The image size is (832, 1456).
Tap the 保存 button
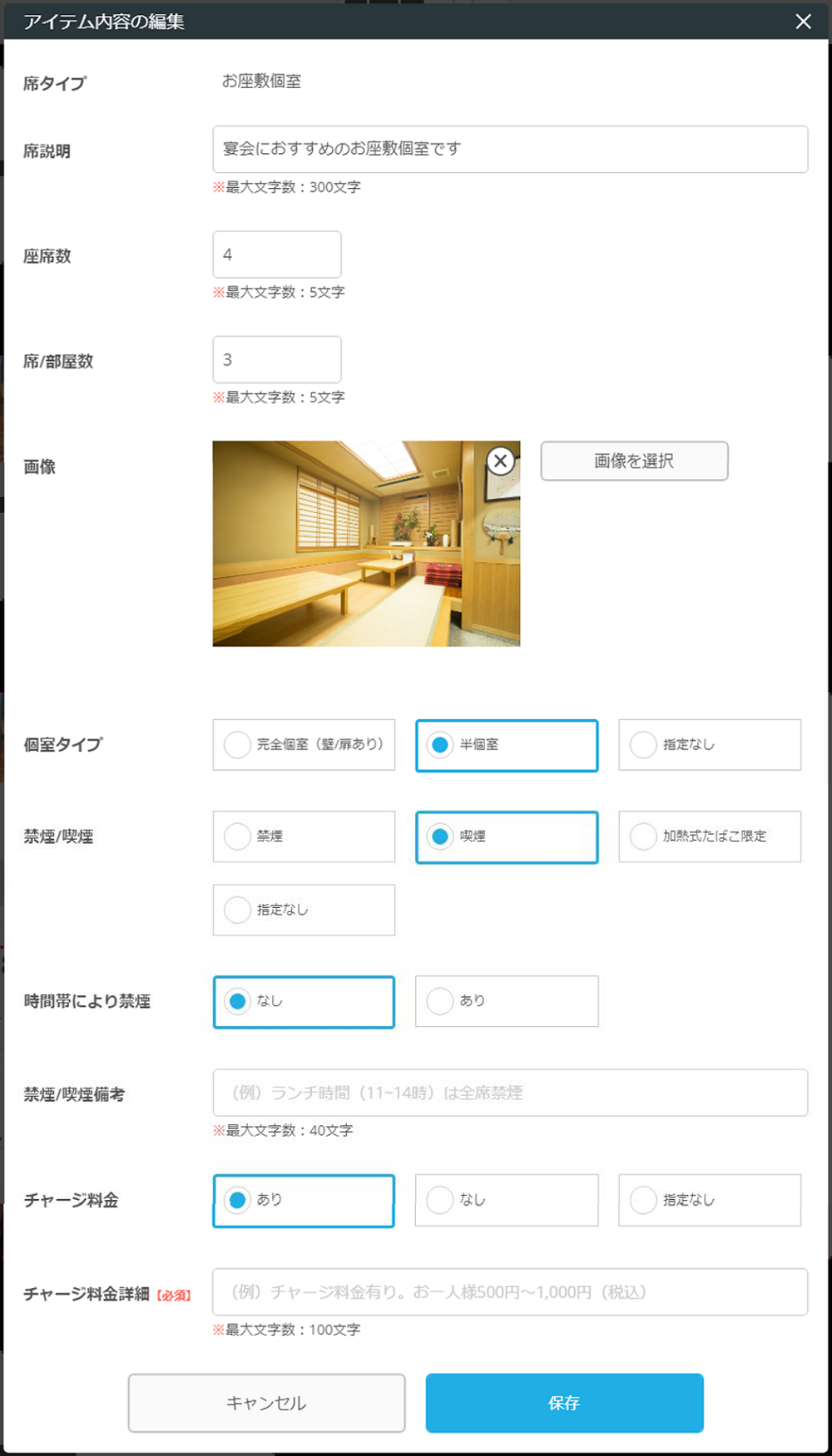(564, 1403)
